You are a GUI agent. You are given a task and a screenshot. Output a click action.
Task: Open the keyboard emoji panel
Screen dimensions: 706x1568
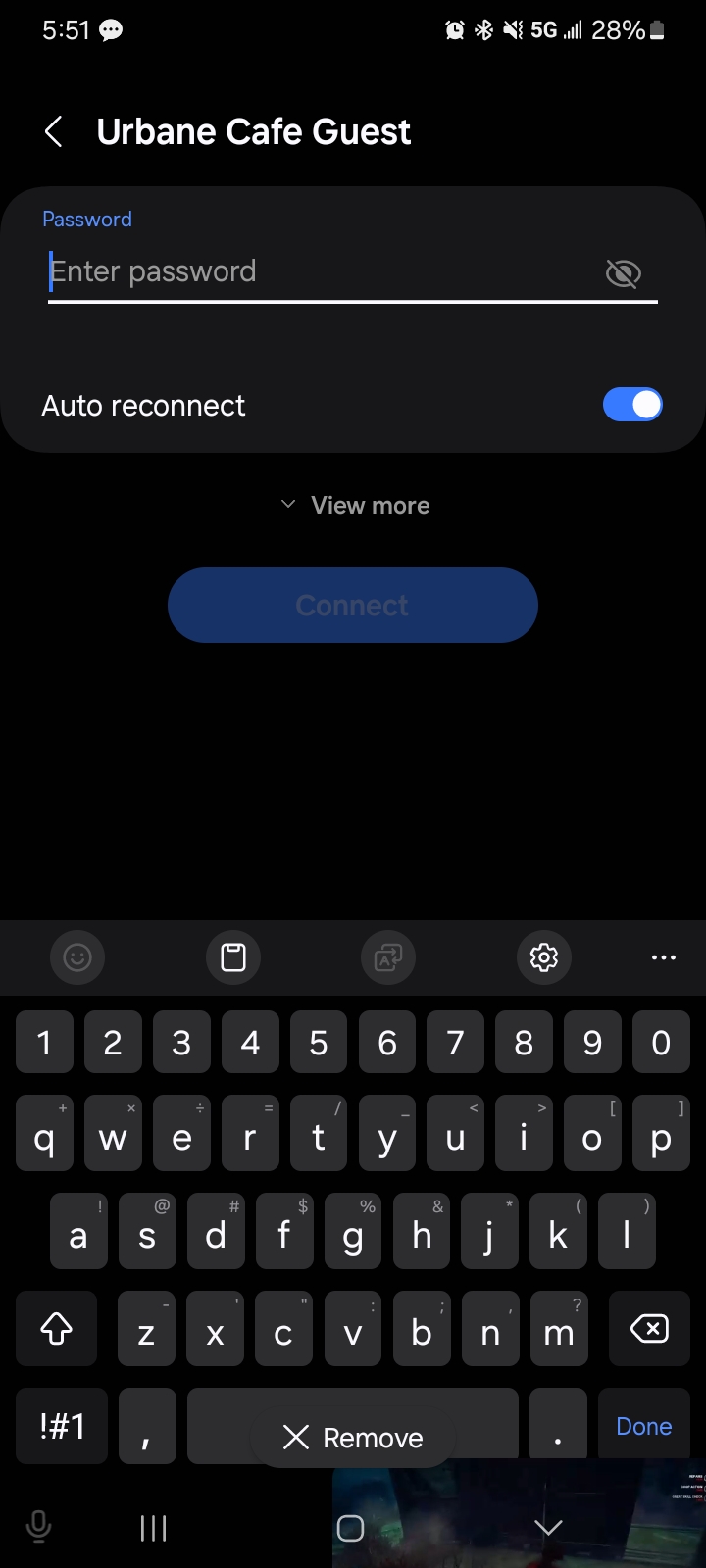[77, 957]
